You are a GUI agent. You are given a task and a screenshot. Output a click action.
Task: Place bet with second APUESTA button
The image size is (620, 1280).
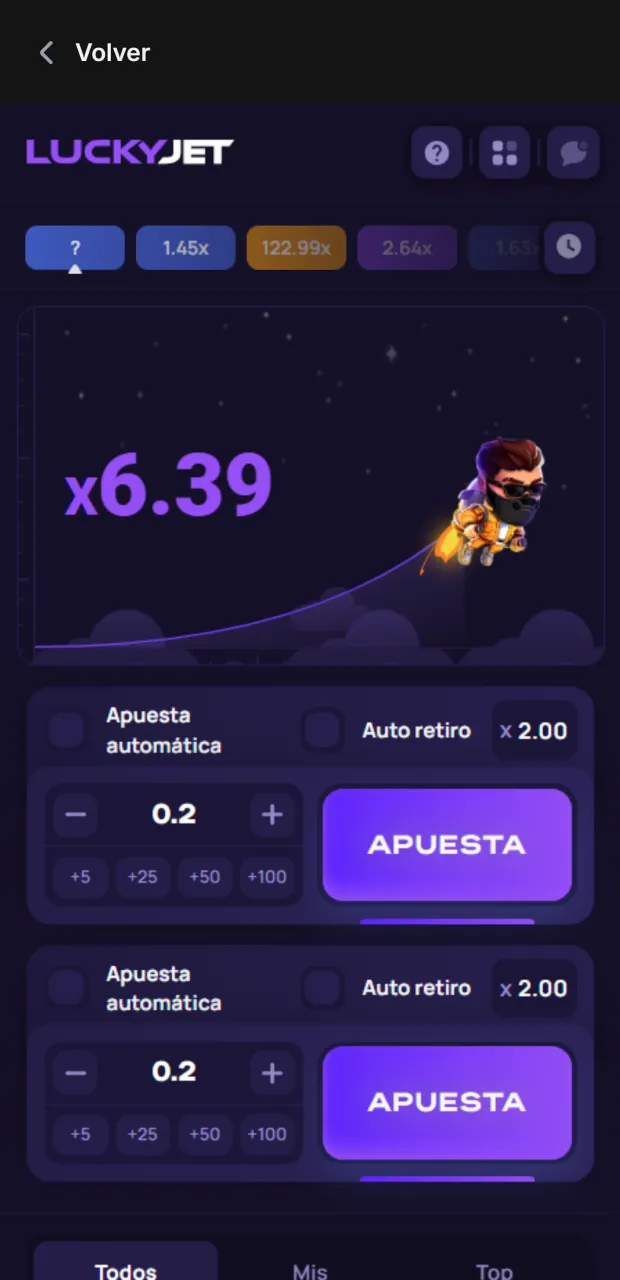(x=447, y=1102)
